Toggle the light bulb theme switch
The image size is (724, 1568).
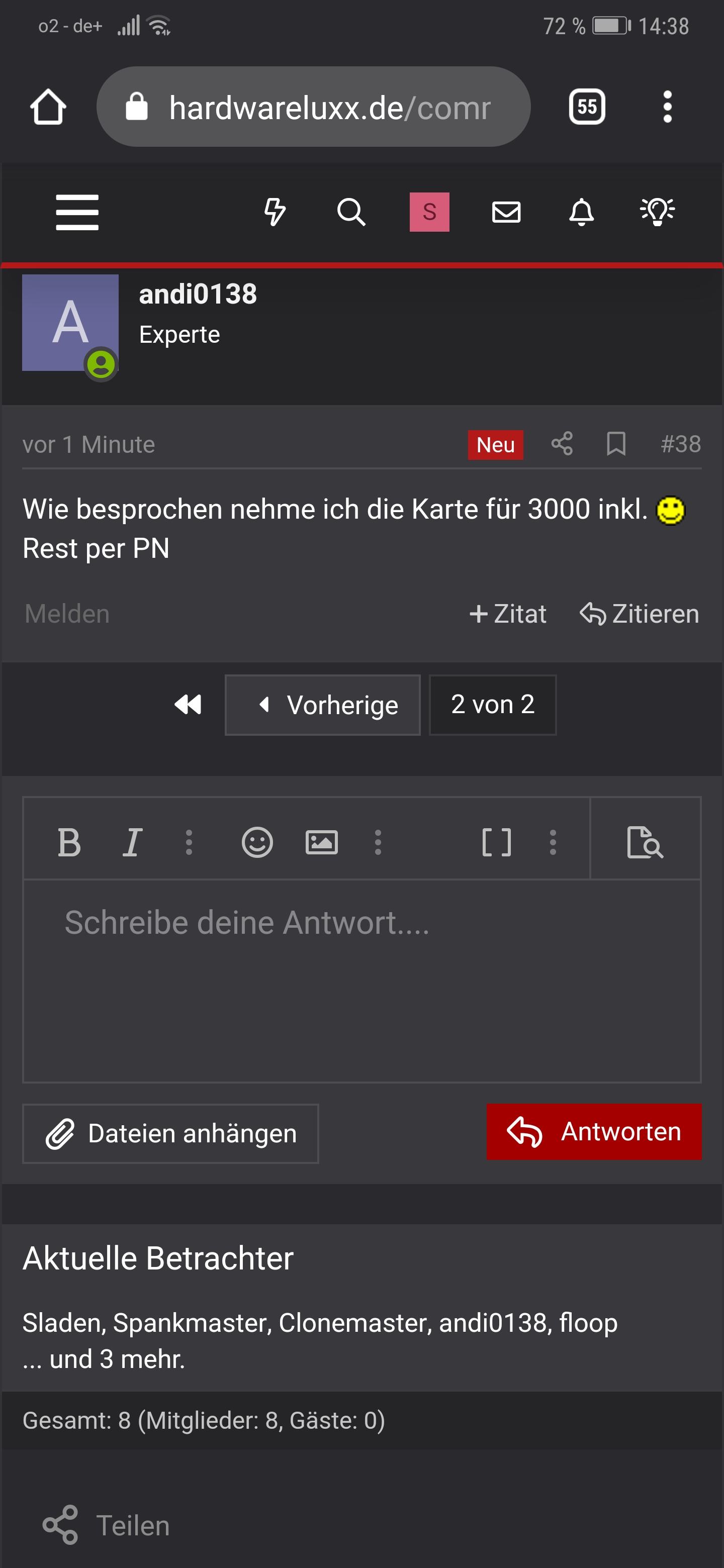(657, 212)
